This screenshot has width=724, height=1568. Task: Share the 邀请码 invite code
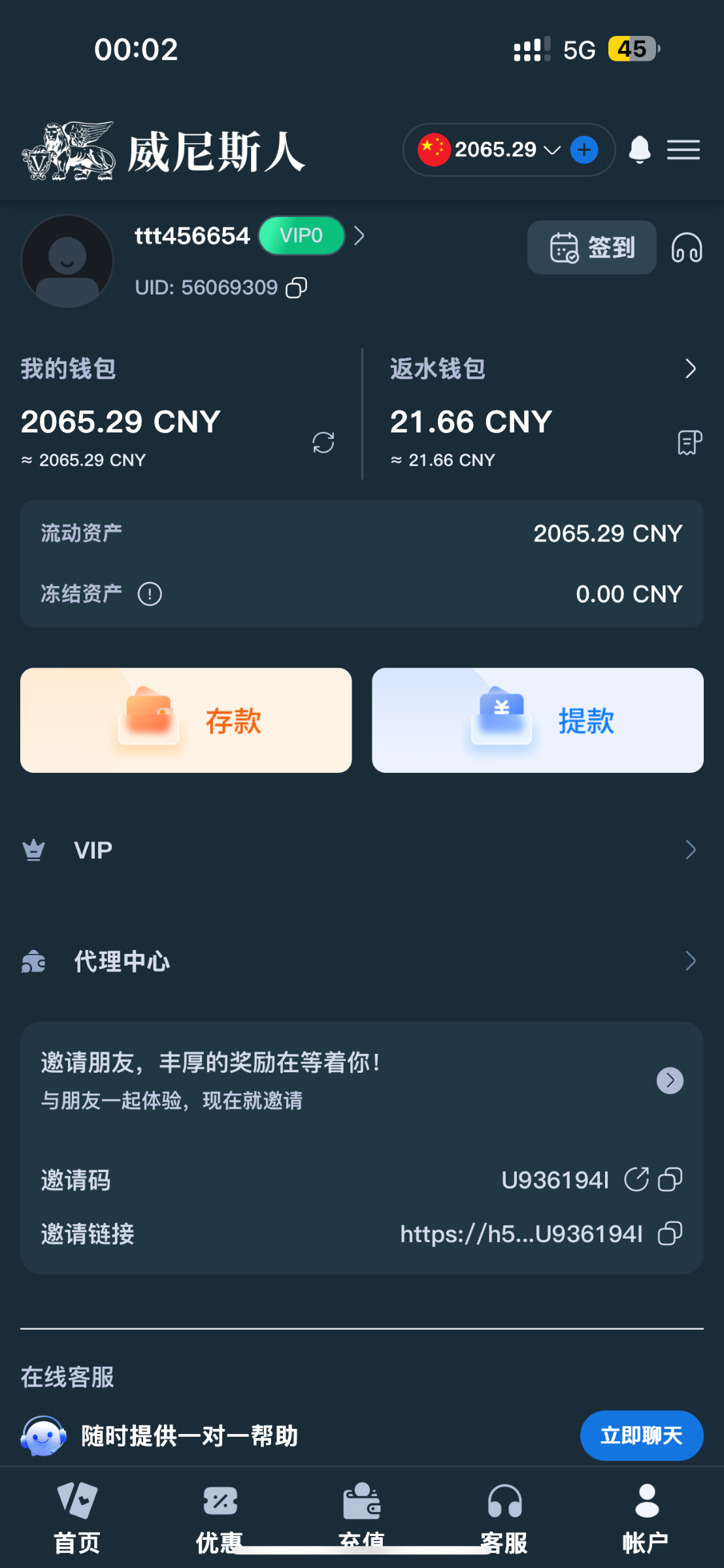[x=636, y=1179]
